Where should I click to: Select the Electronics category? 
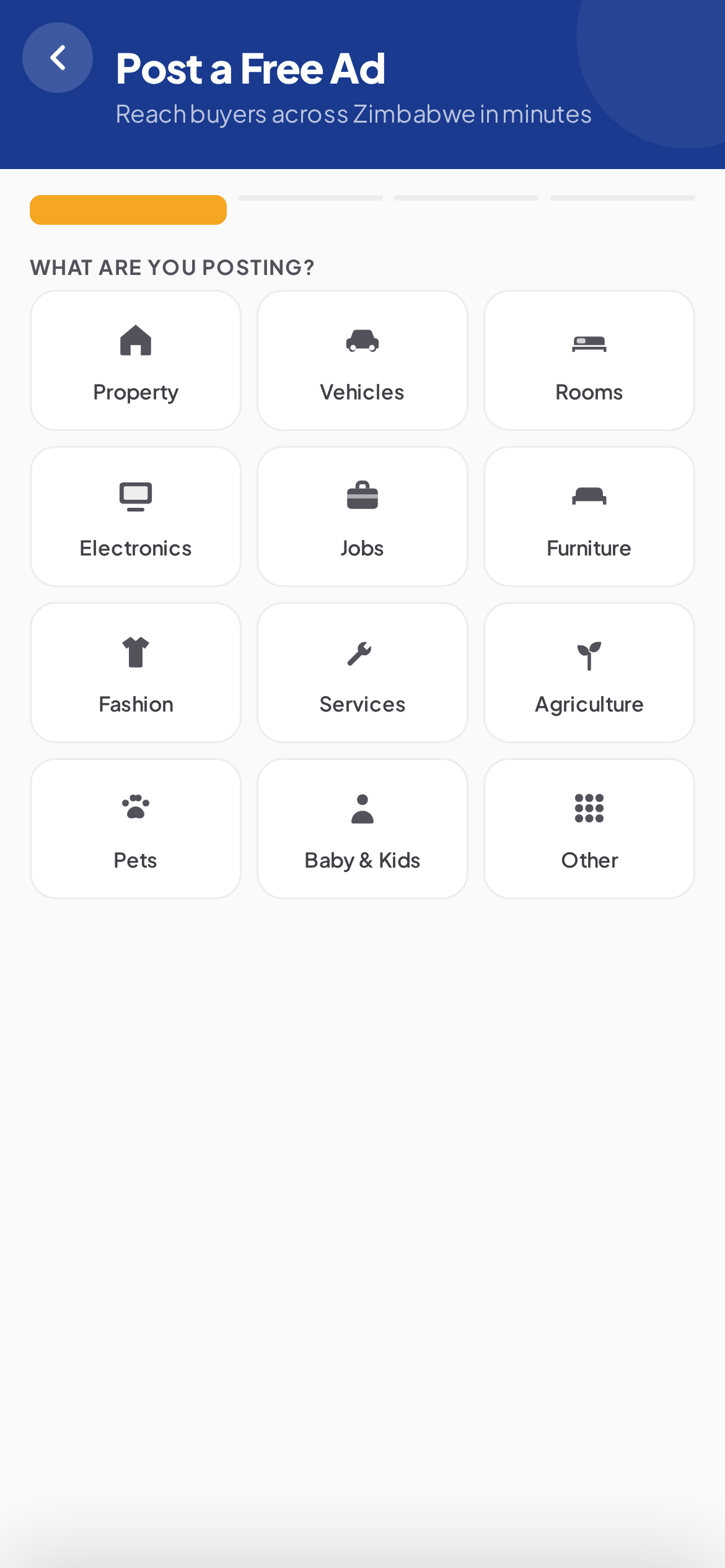pyautogui.click(x=136, y=516)
